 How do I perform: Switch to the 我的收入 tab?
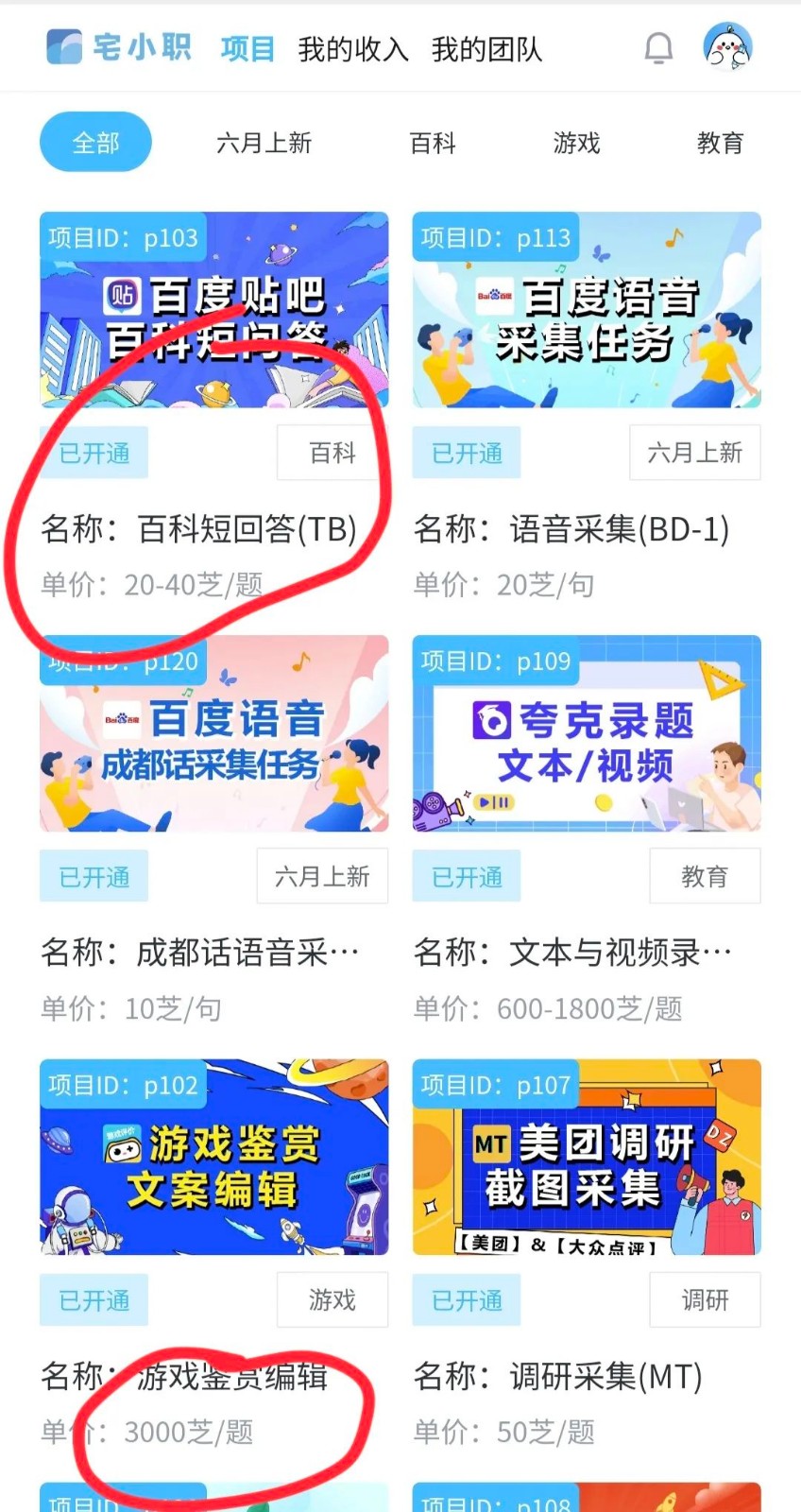pyautogui.click(x=352, y=49)
